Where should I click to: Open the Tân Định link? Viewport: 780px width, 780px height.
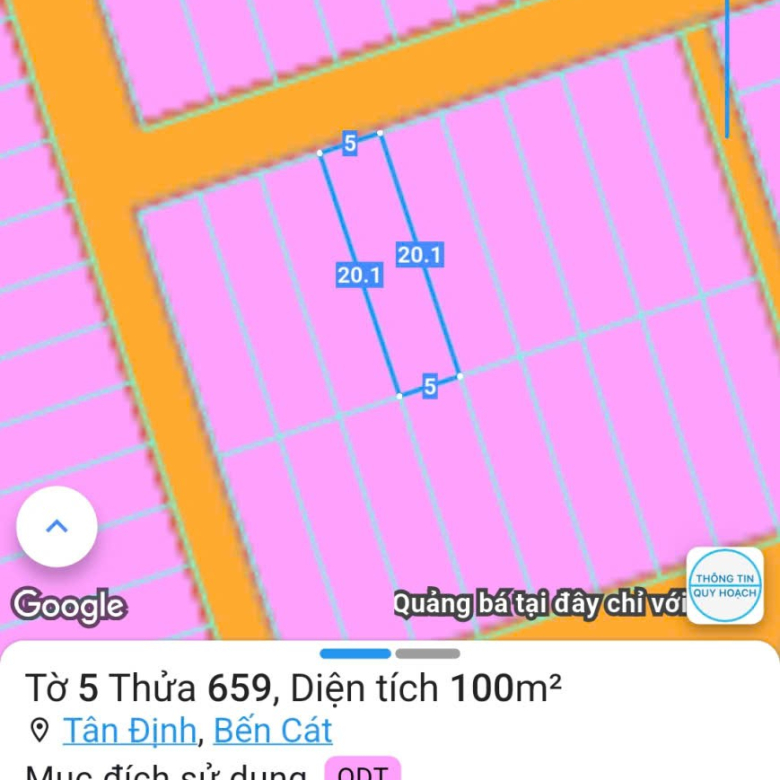pos(129,731)
